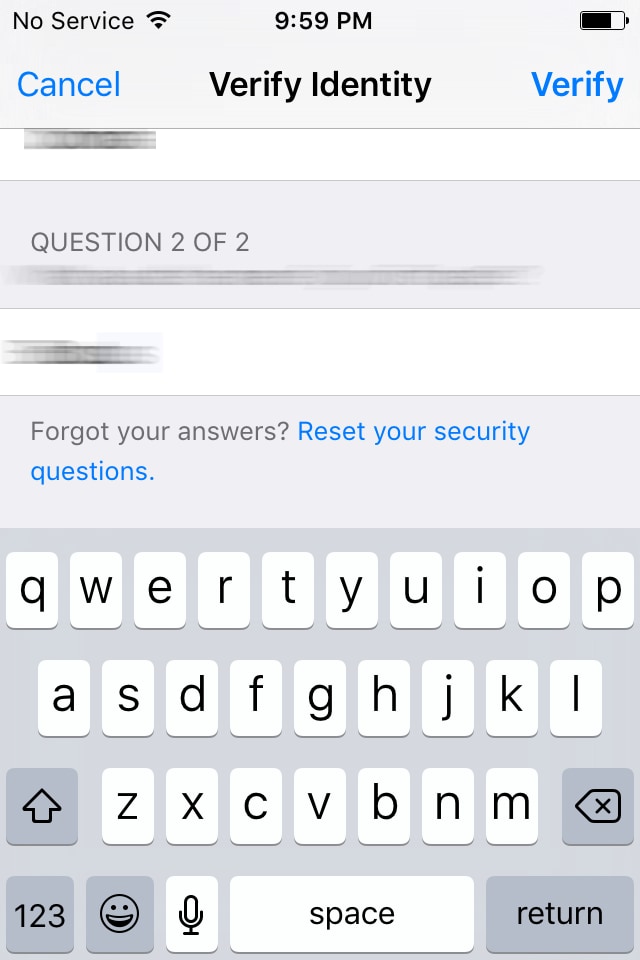Cancel the identity verification

tap(69, 85)
